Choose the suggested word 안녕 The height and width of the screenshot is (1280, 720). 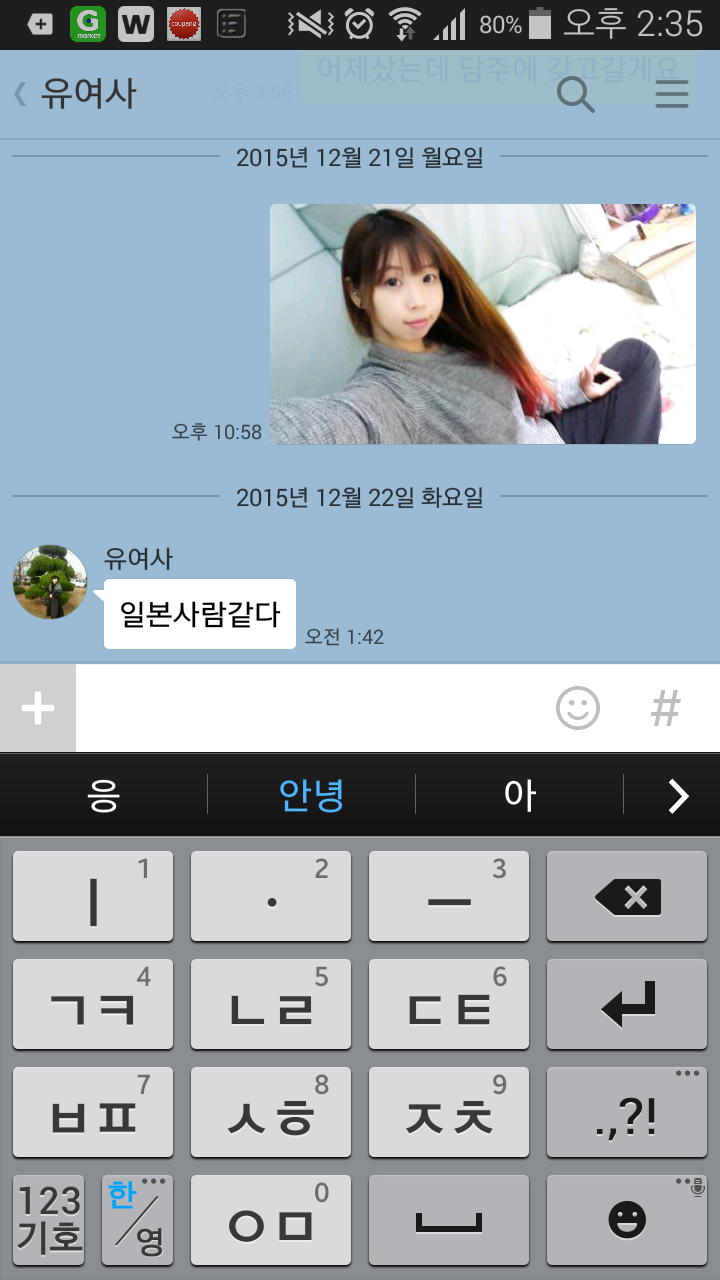(x=312, y=796)
